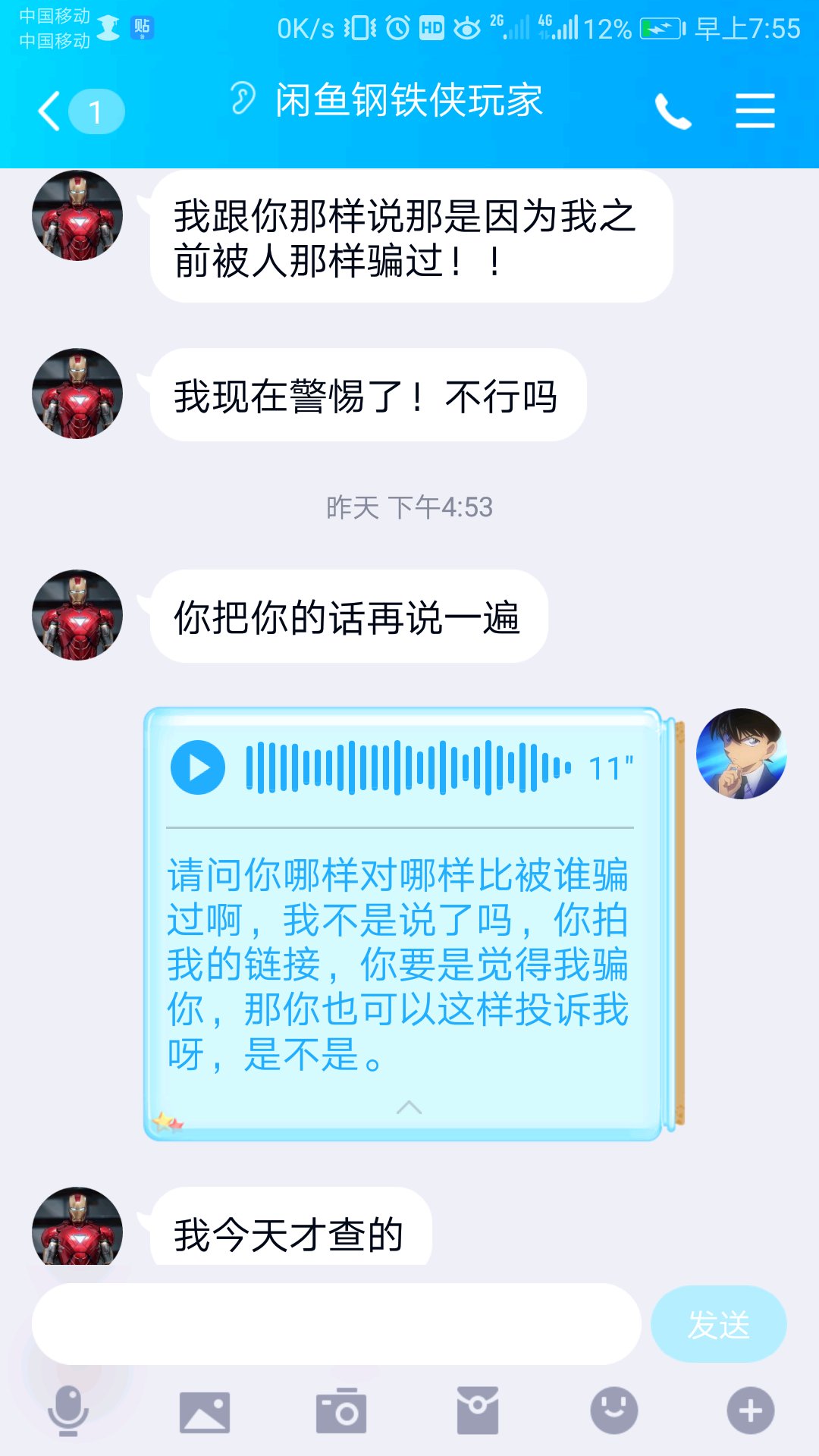Open the emoji panel
The height and width of the screenshot is (1456, 819).
click(613, 1410)
